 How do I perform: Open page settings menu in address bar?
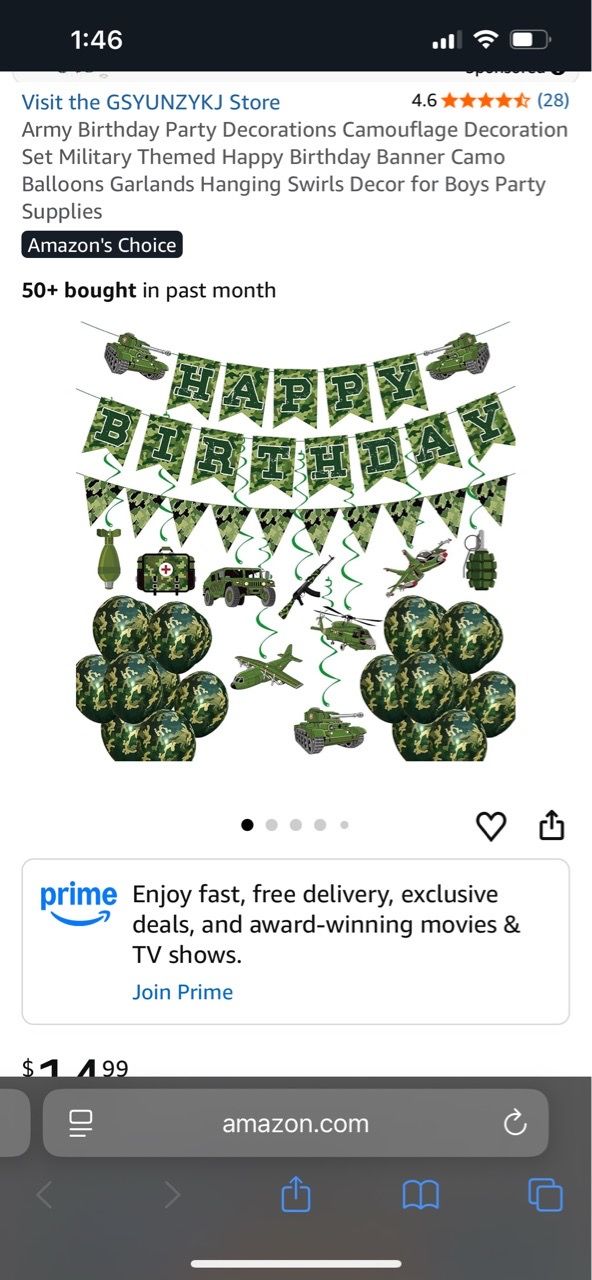point(81,1124)
